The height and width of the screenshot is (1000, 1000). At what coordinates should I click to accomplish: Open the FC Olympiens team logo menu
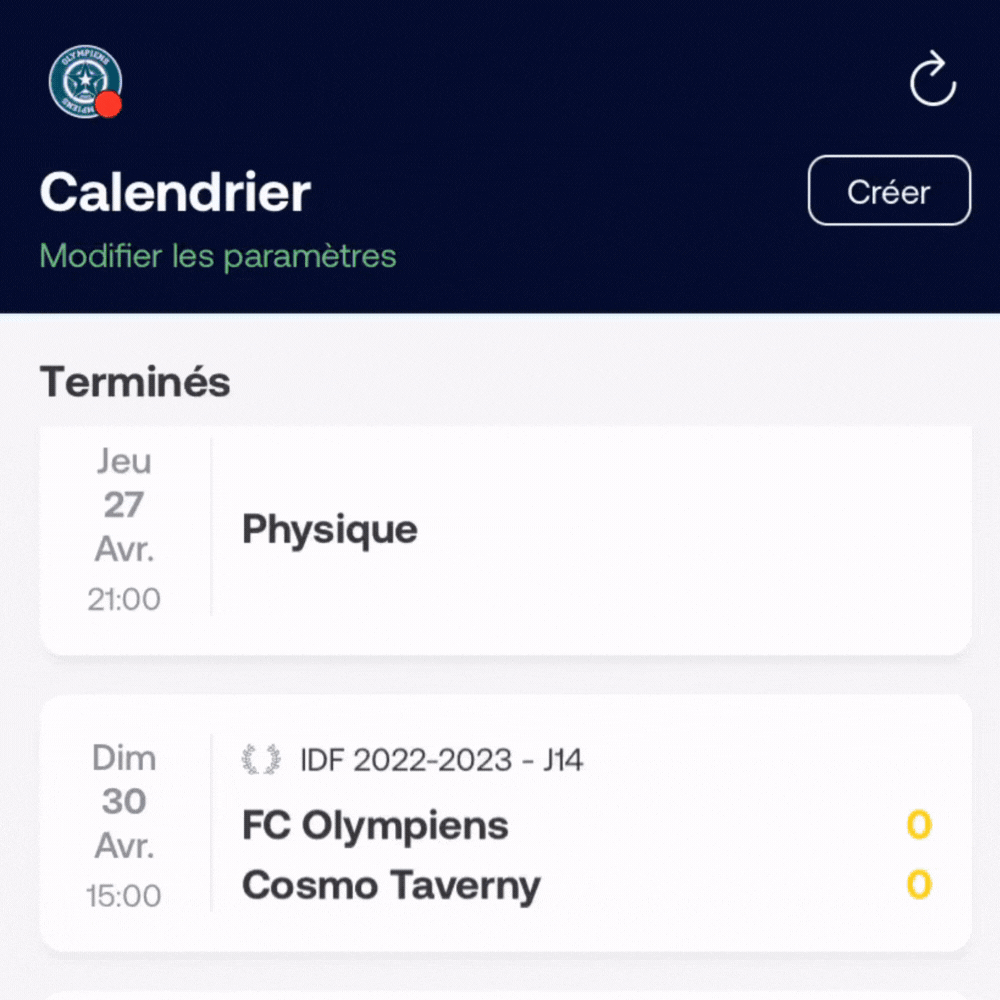85,82
